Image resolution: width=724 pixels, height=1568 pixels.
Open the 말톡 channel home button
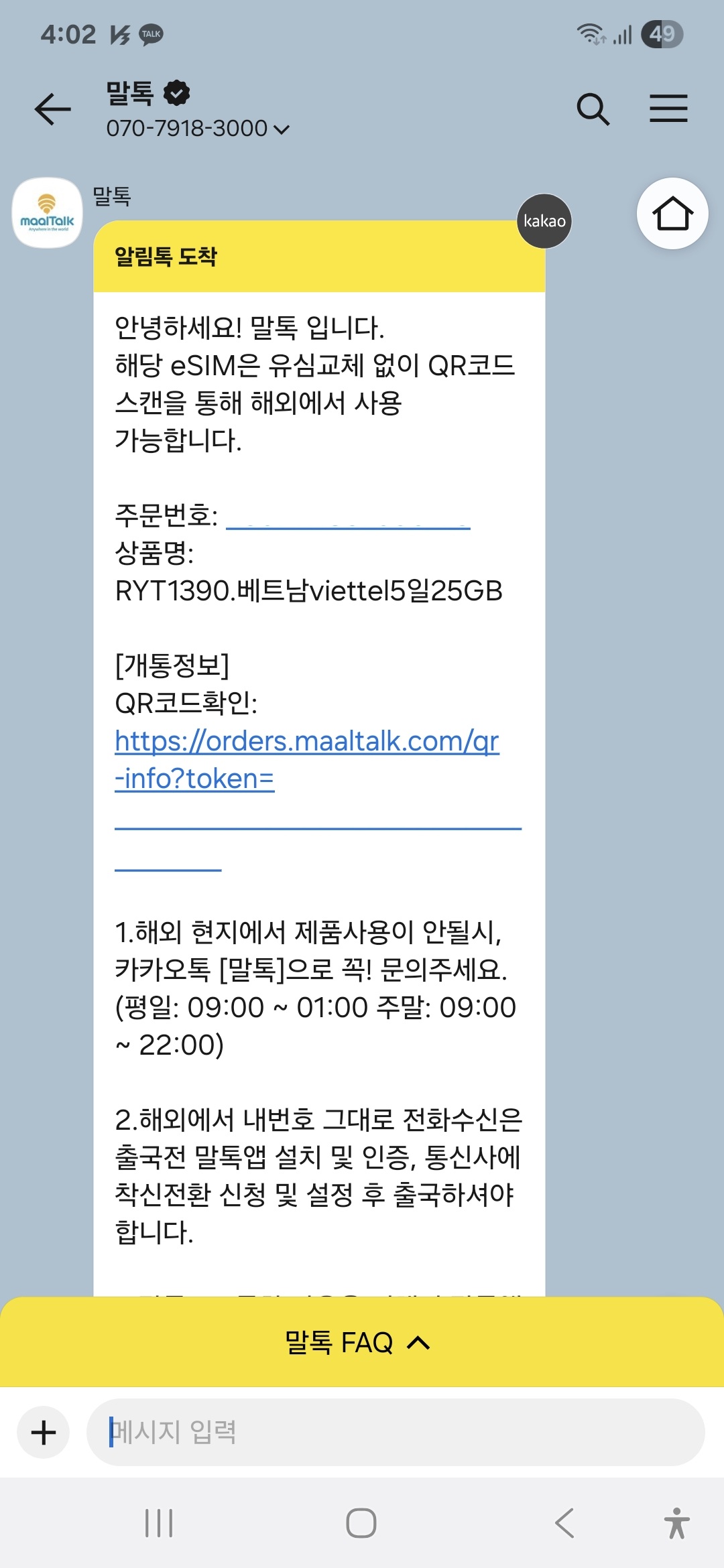coord(672,214)
